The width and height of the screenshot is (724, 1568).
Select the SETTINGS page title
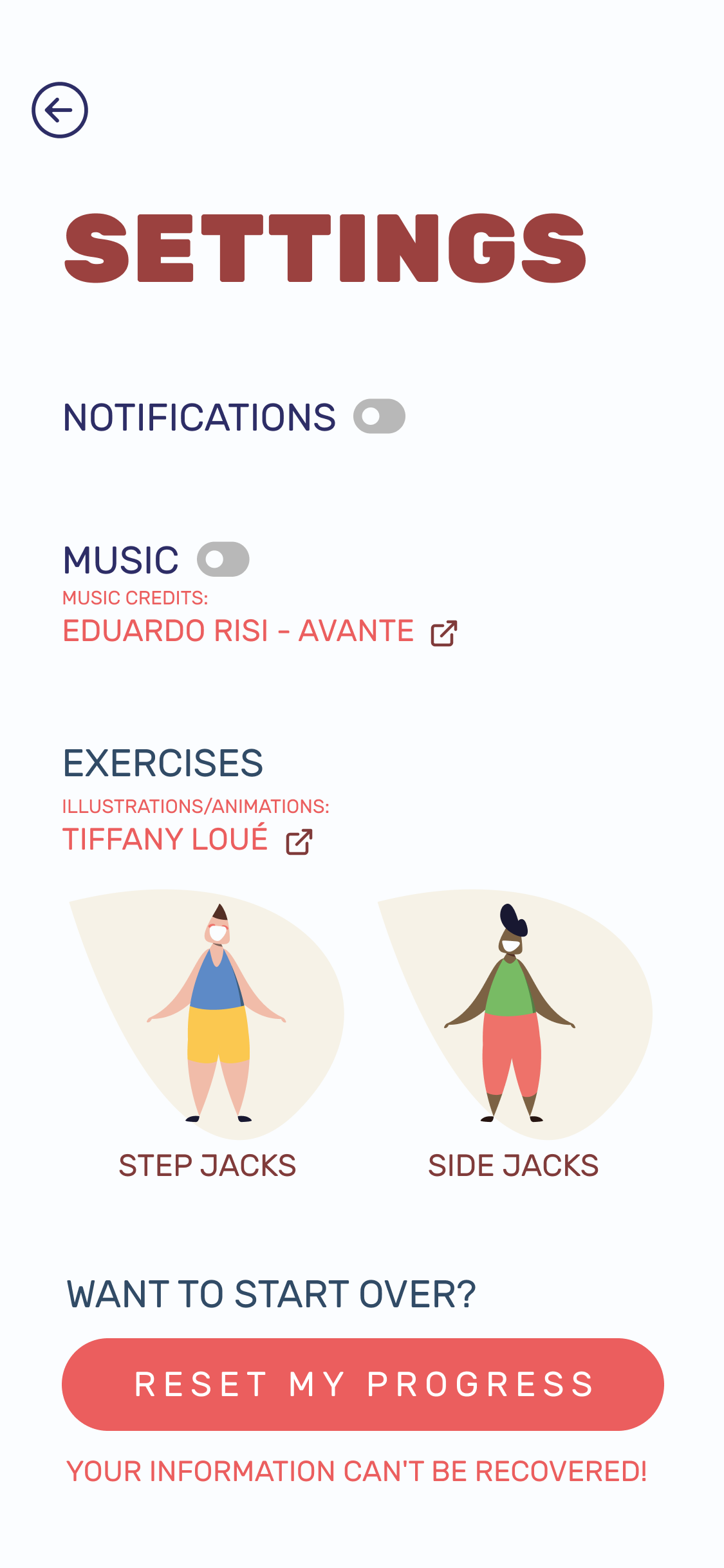click(324, 248)
